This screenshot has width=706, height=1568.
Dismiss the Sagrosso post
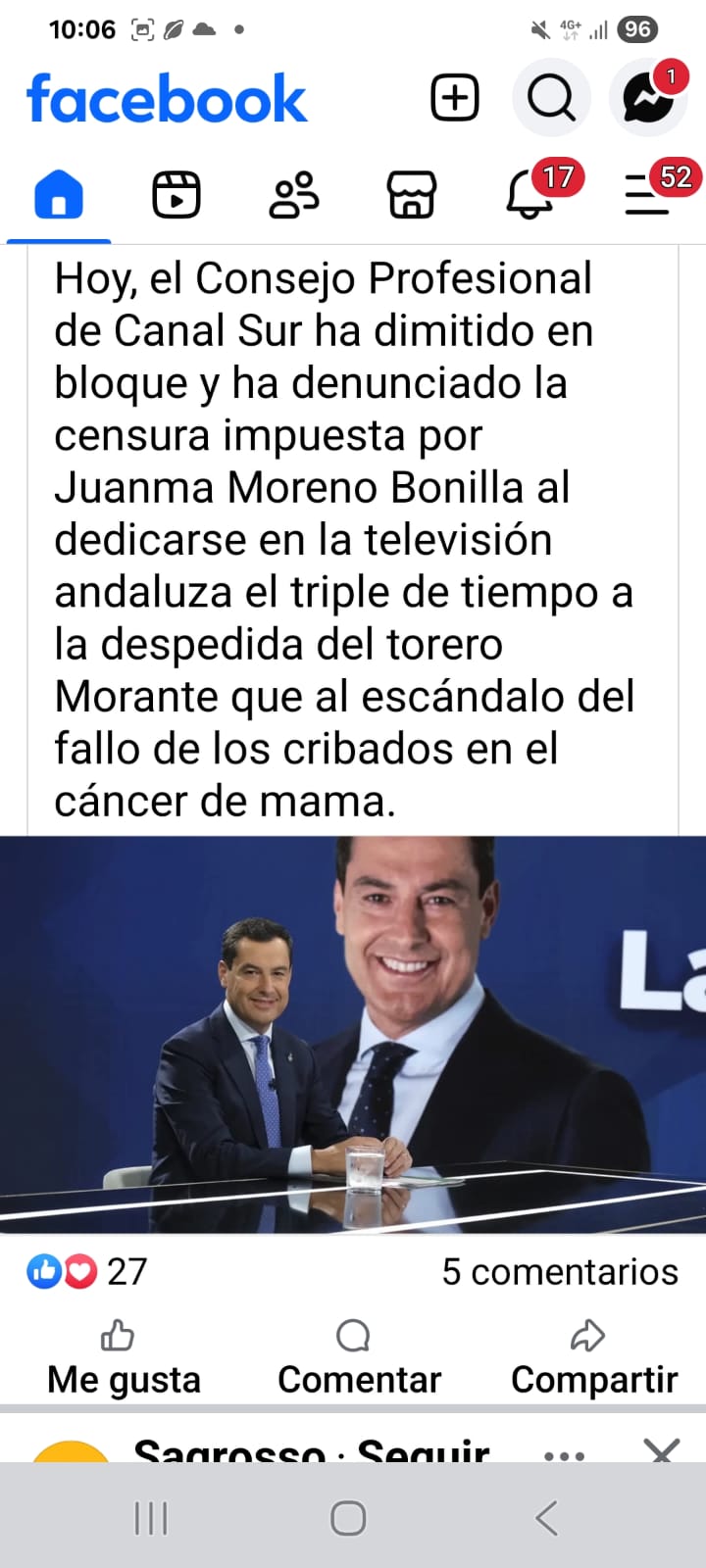click(x=661, y=1450)
